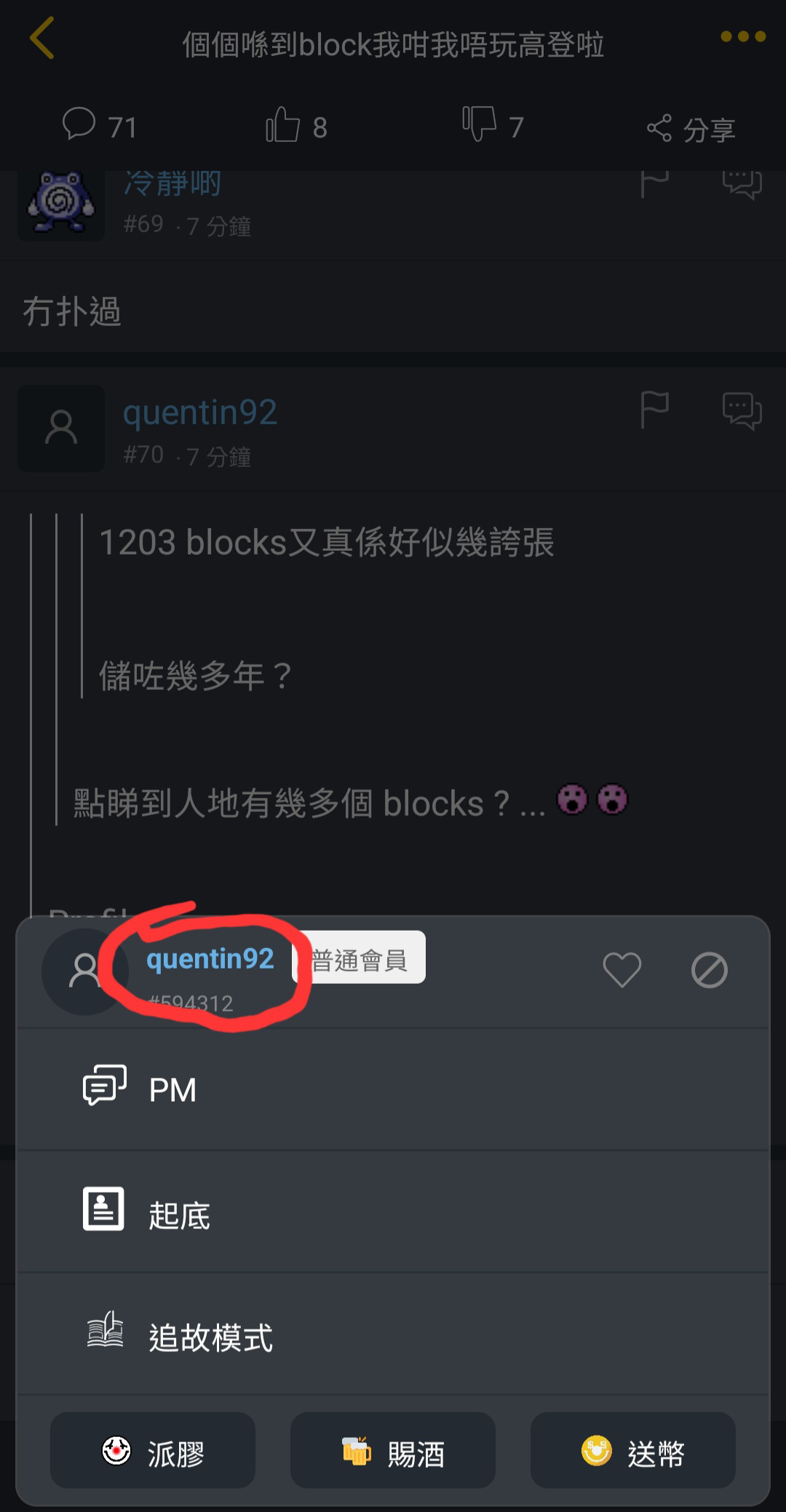The width and height of the screenshot is (786, 1512).
Task: Select the 起底 option
Action: (393, 1211)
